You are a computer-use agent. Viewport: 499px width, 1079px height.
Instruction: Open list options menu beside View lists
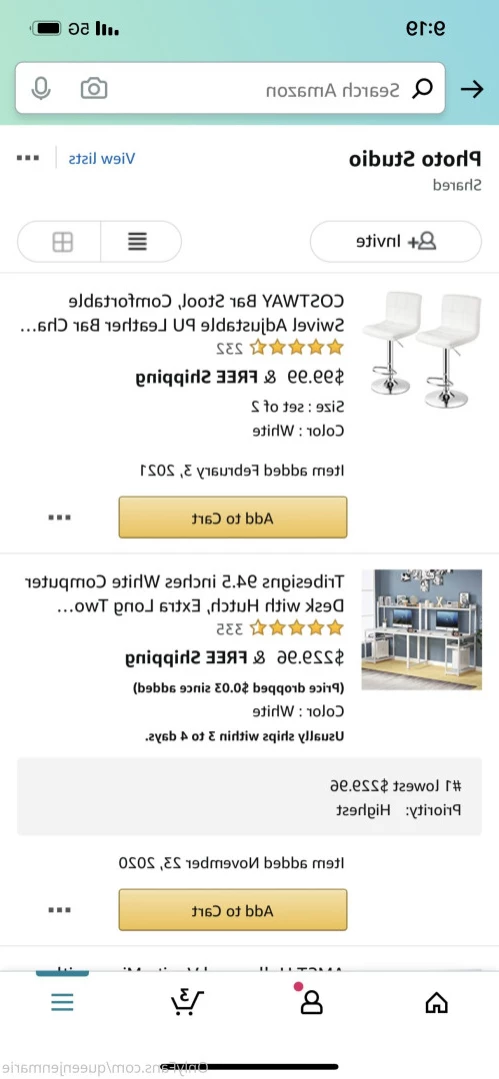tap(28, 158)
